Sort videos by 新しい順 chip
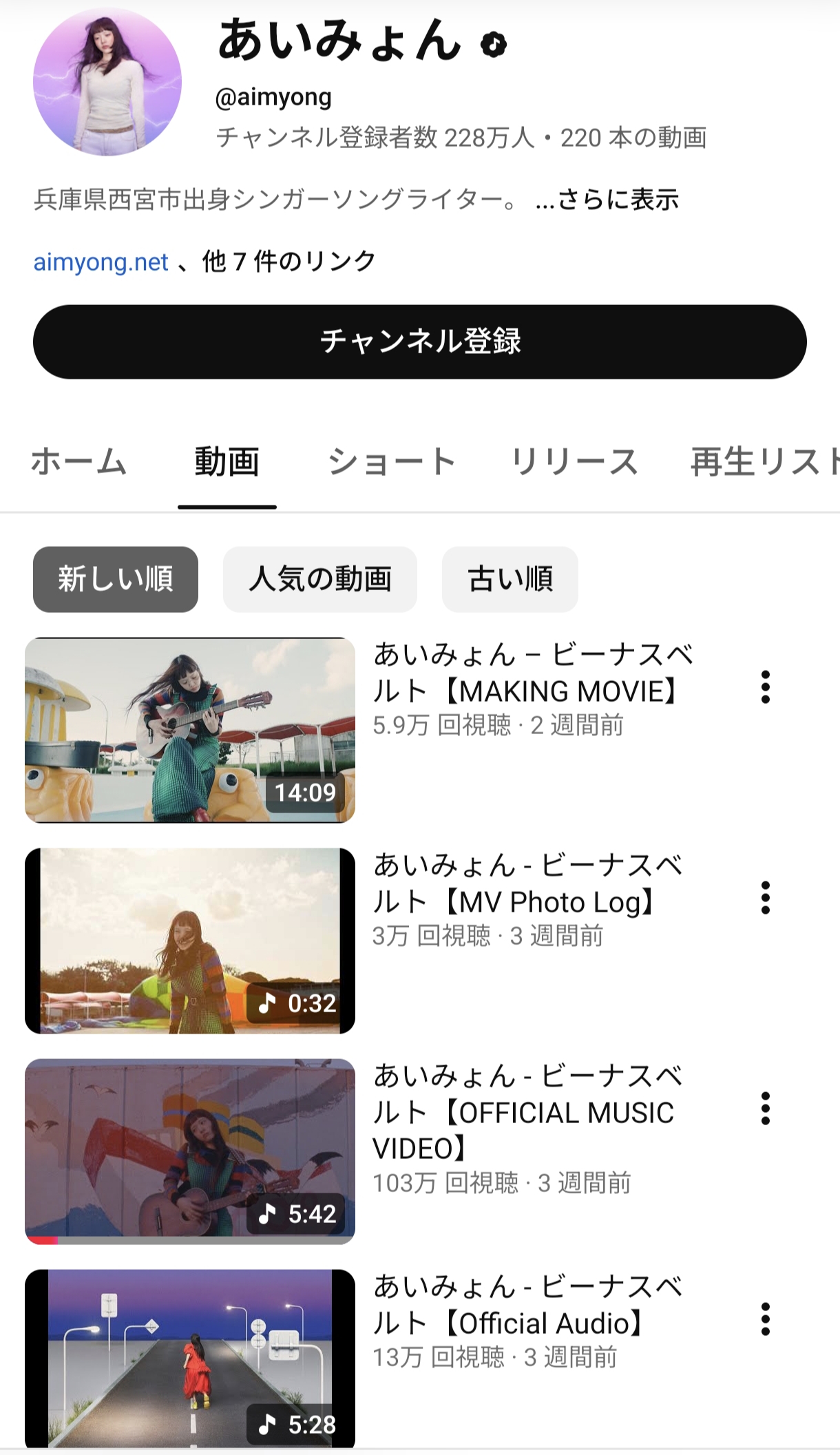Screen dimensions: 840x1455 point(116,579)
